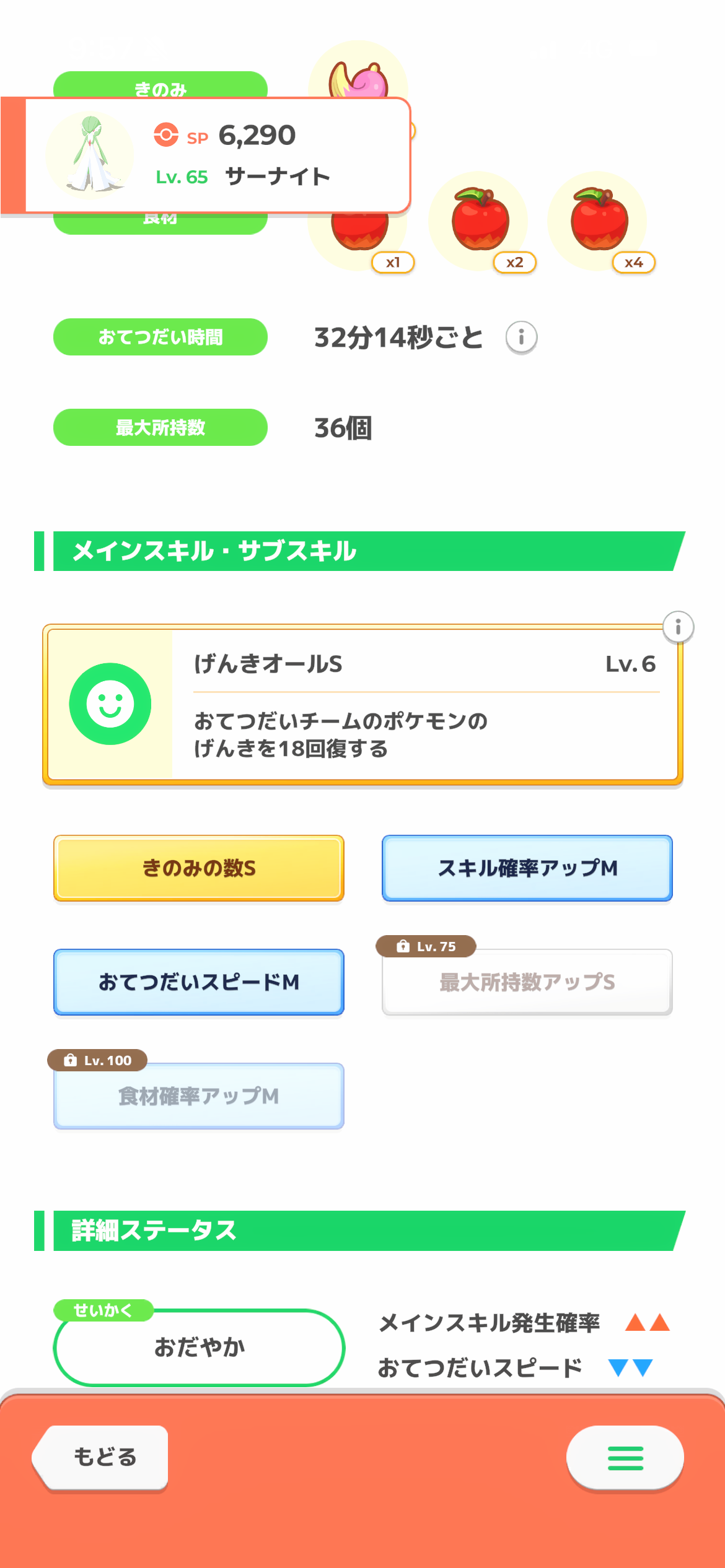Select the きのみの数S sub skill
The height and width of the screenshot is (1568, 725).
tap(199, 868)
